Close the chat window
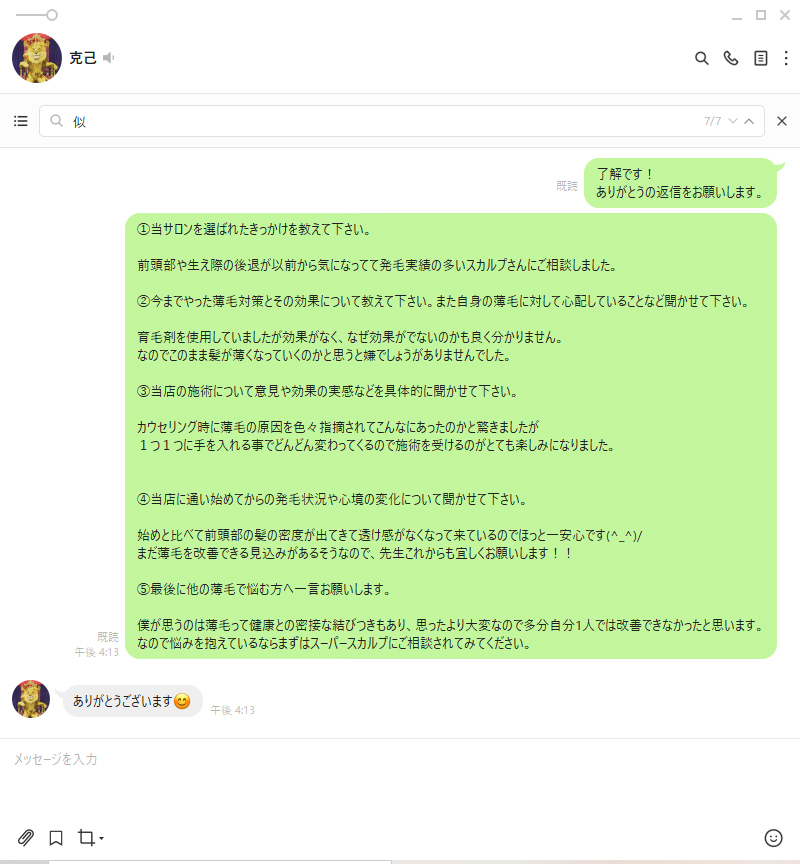Image resolution: width=800 pixels, height=864 pixels. 785,15
